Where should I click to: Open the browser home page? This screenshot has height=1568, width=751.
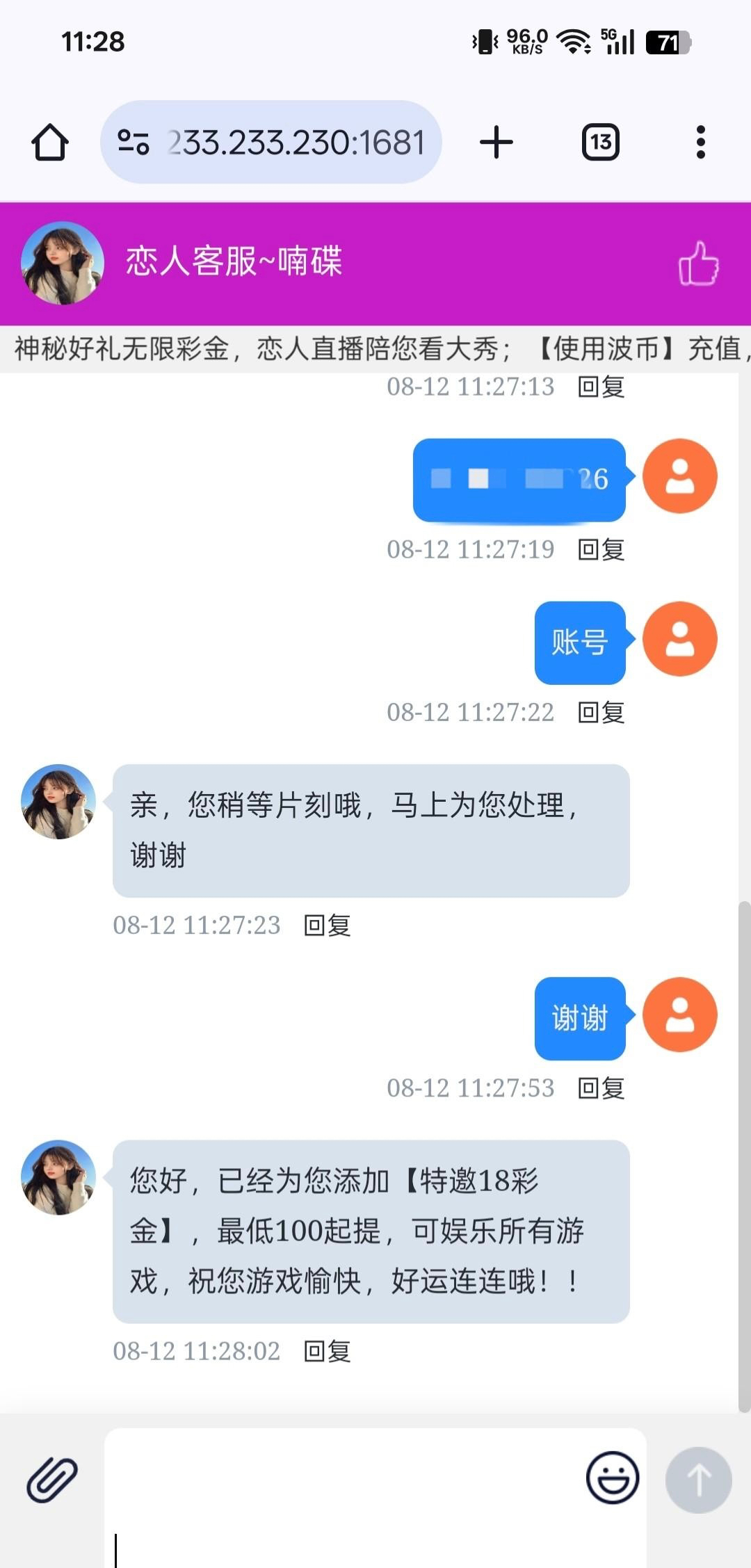(x=50, y=143)
